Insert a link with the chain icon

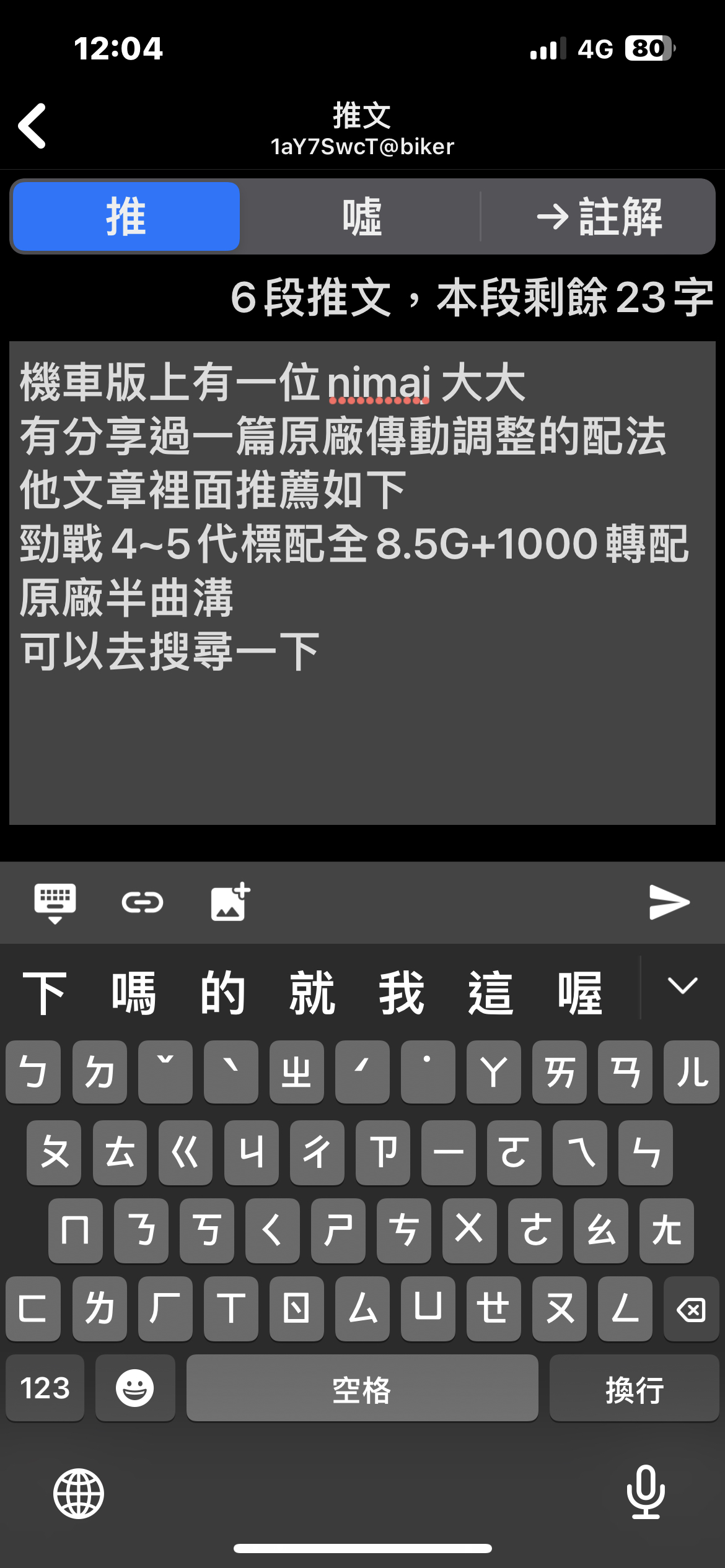tap(142, 902)
